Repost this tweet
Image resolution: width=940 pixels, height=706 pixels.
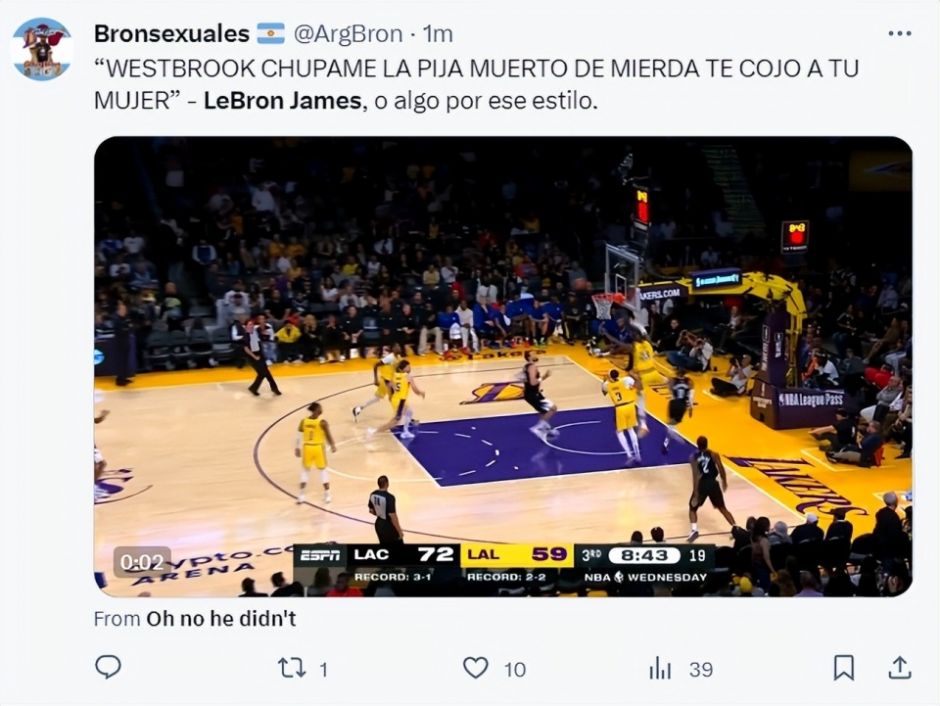292,667
